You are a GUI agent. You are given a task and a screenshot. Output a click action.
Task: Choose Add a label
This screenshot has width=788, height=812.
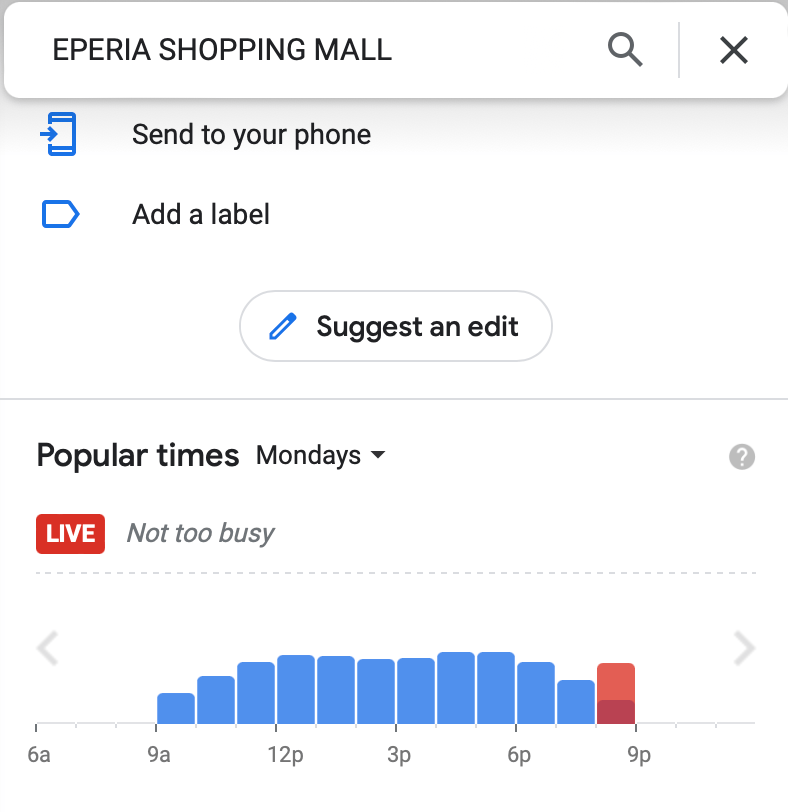click(200, 214)
